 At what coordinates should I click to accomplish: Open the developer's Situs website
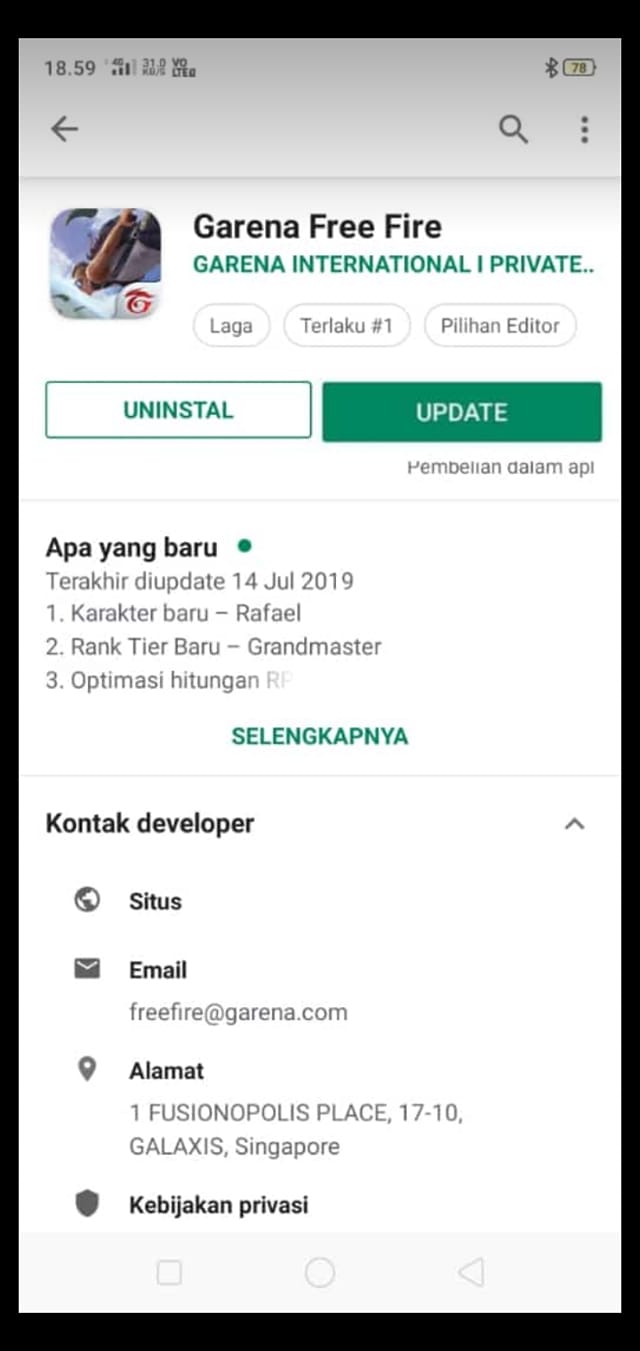320,901
